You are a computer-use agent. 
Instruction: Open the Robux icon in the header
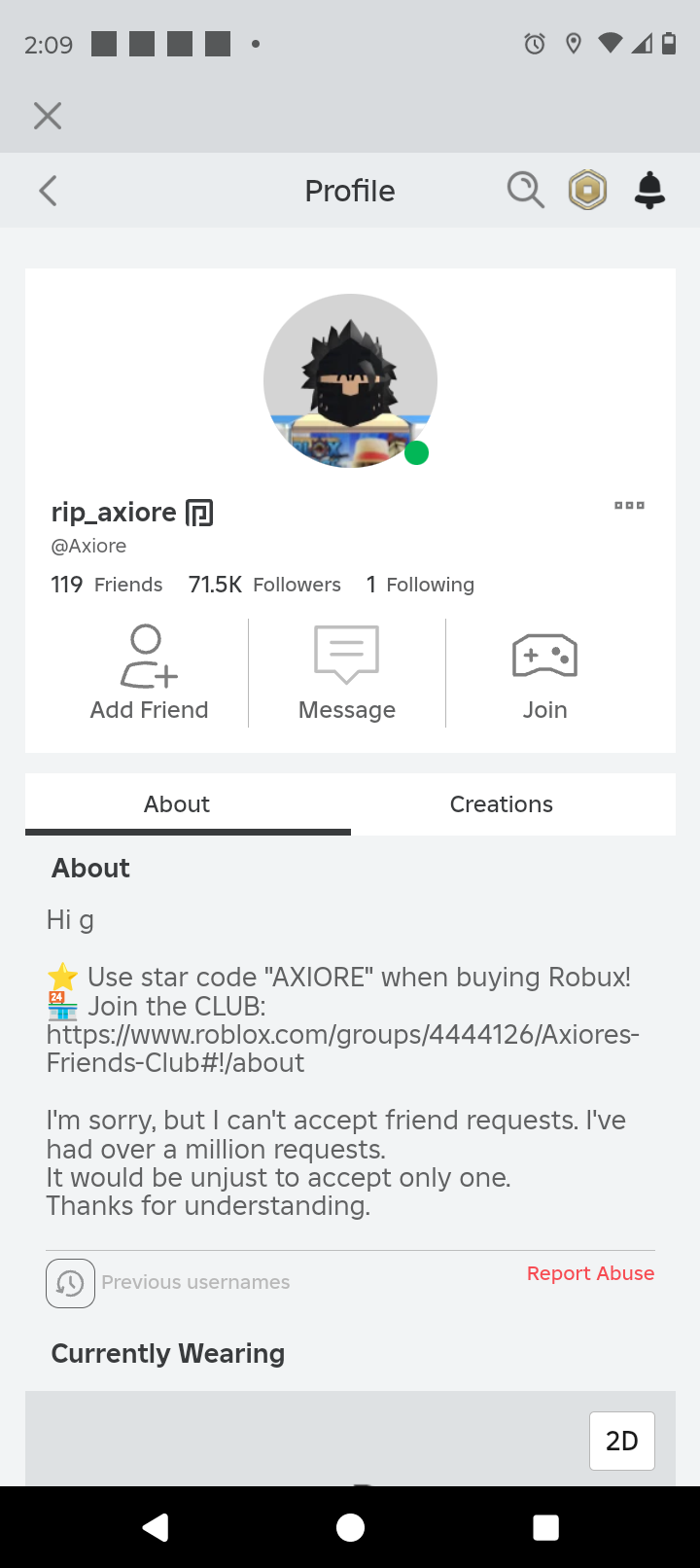587,190
